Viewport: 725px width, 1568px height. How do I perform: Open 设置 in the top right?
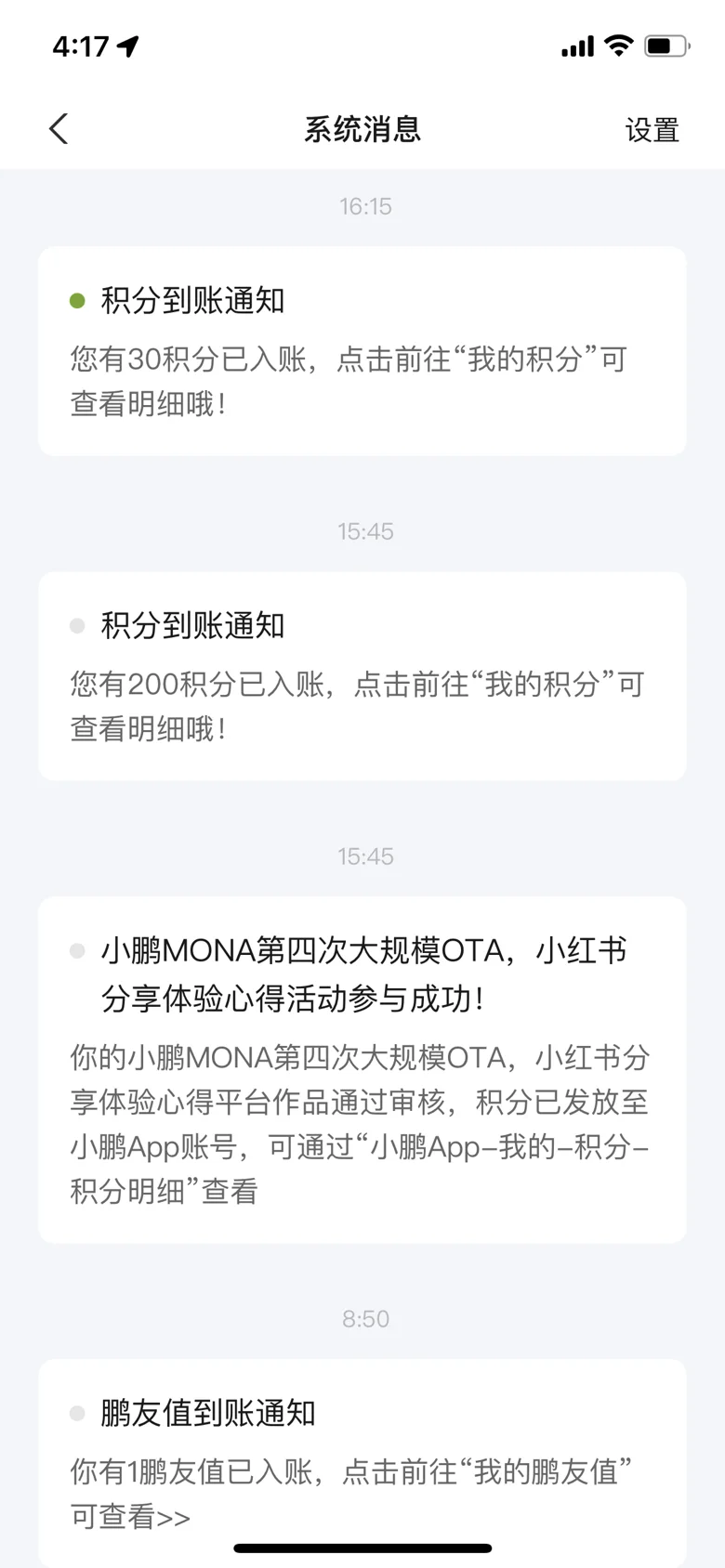[652, 130]
